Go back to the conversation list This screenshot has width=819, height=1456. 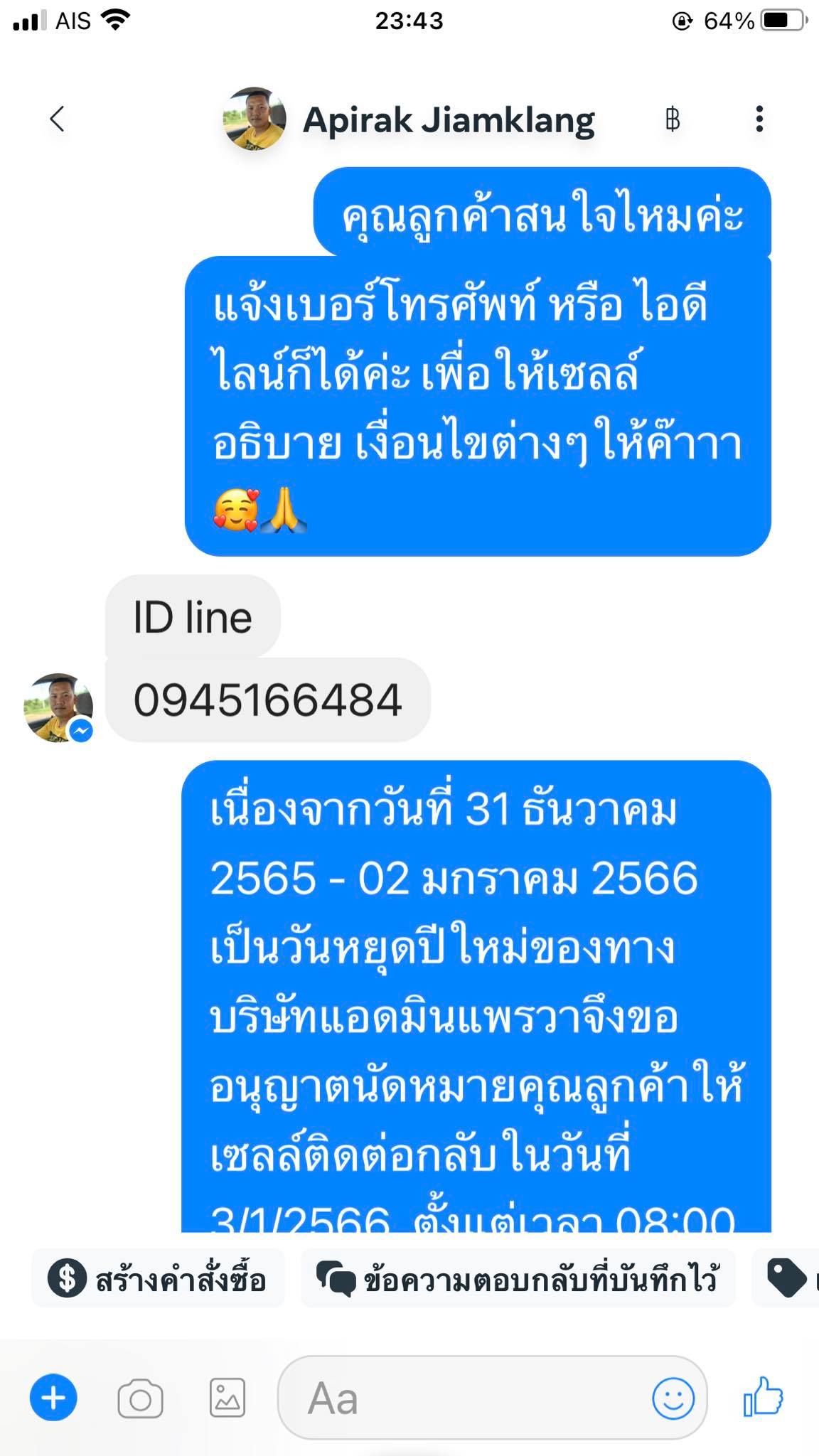tap(58, 119)
